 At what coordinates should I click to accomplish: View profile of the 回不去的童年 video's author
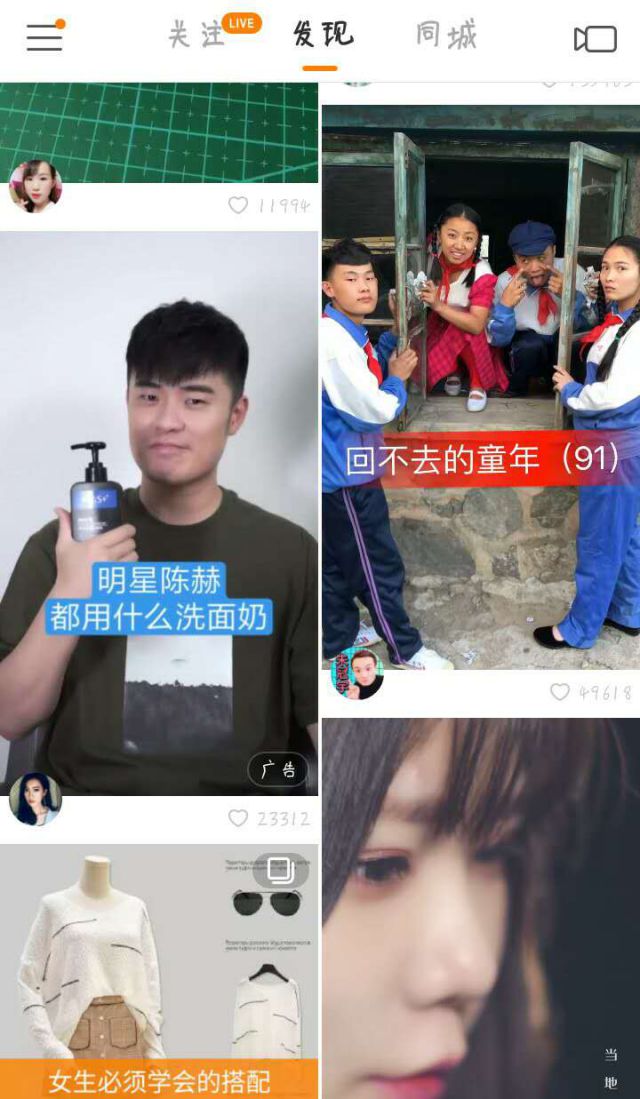click(x=357, y=674)
